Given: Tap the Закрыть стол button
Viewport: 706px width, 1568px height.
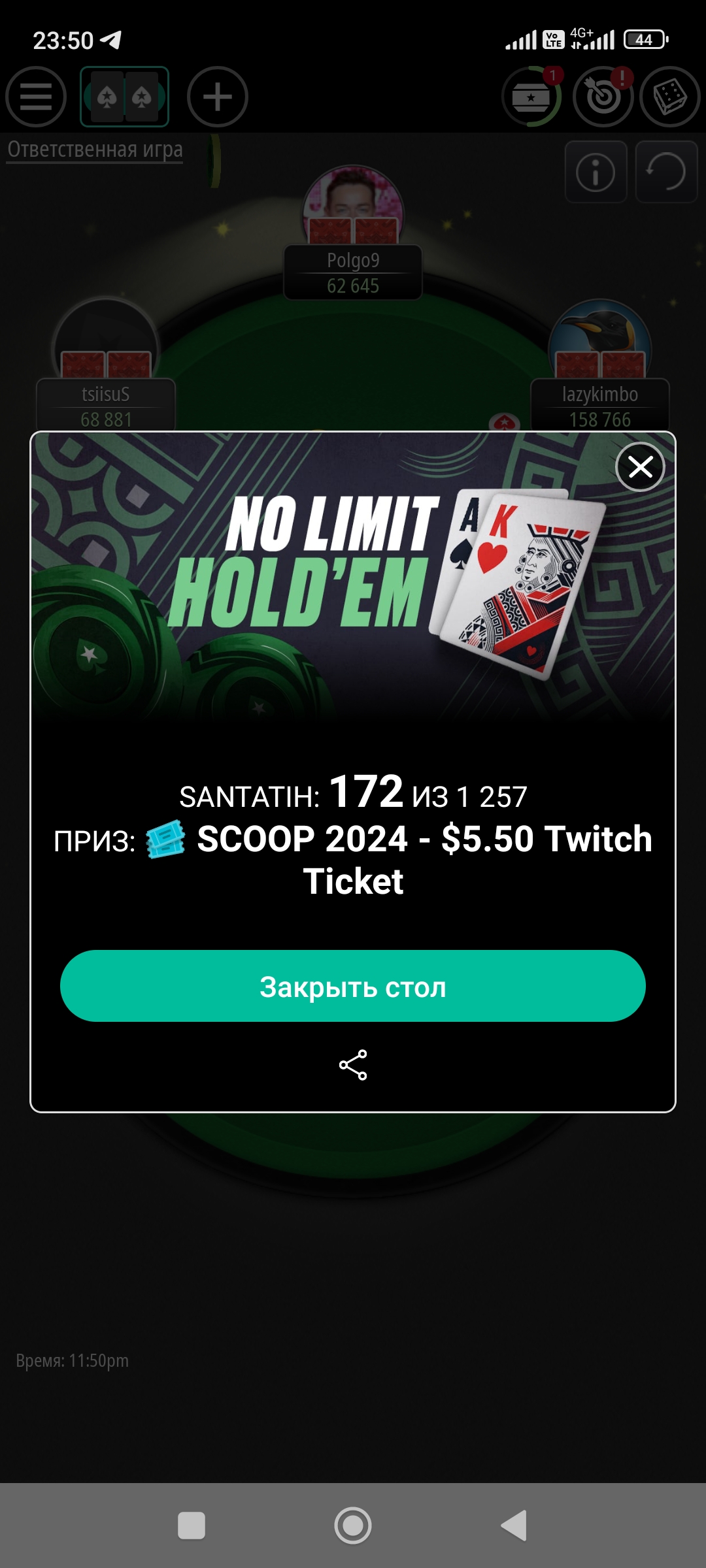Looking at the screenshot, I should coord(353,986).
